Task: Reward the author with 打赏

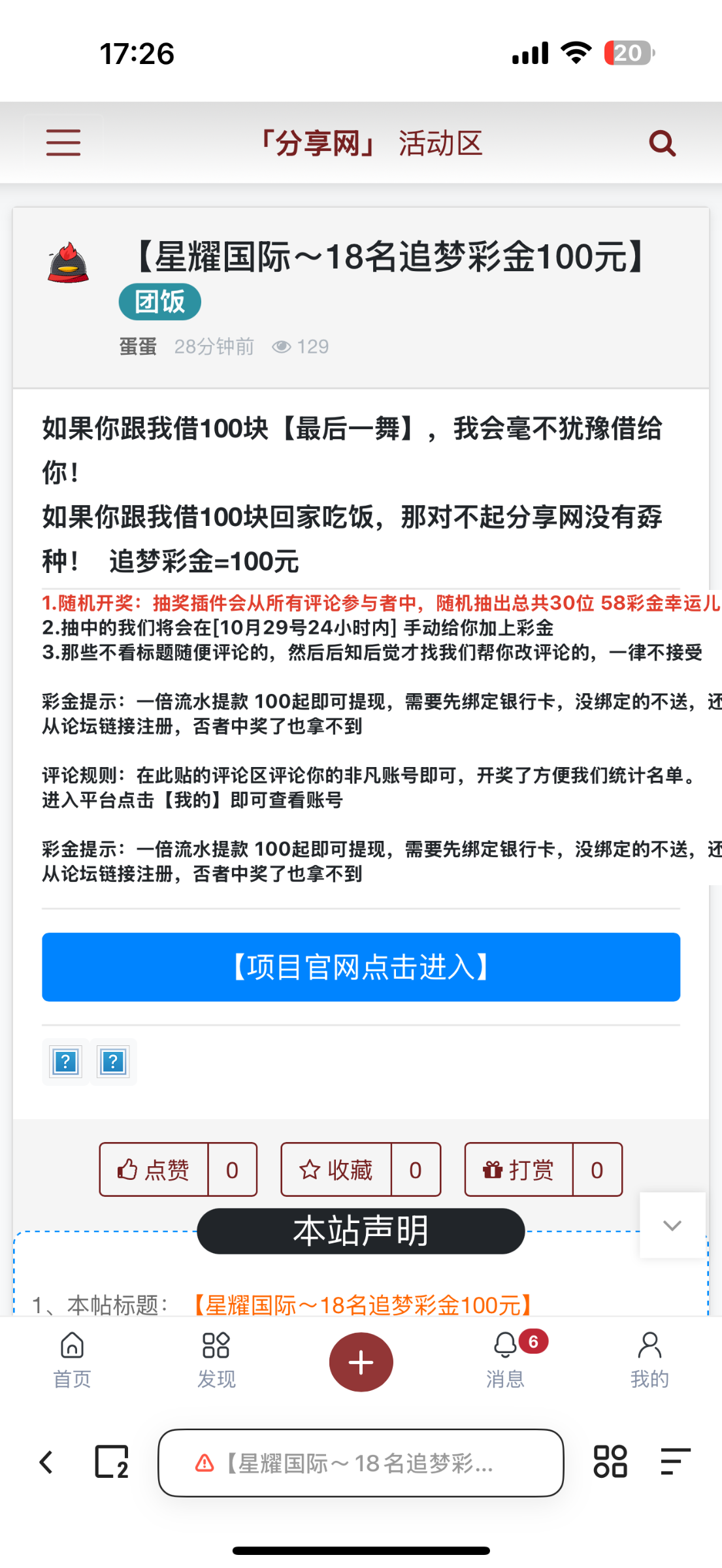Action: pyautogui.click(x=519, y=1169)
